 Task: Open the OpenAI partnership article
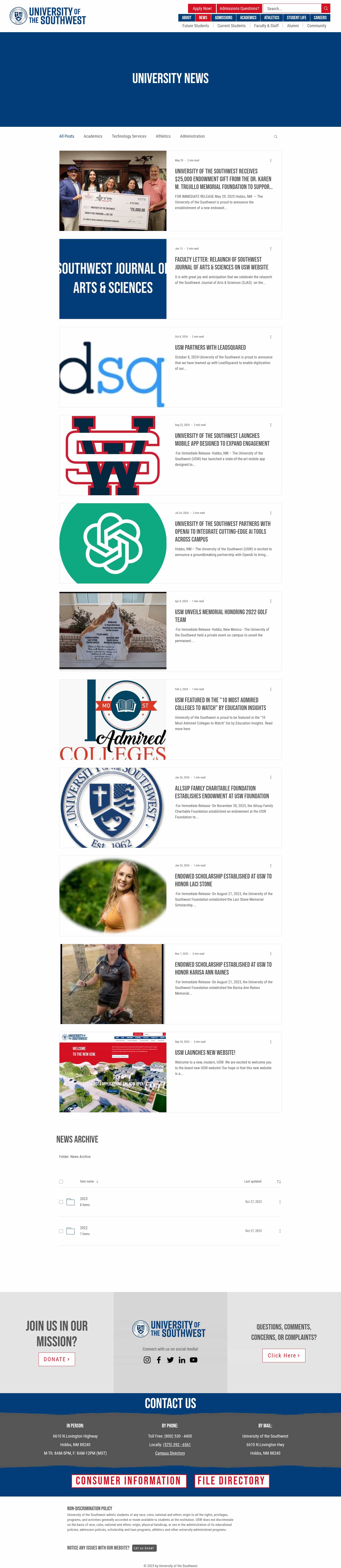pos(223,531)
